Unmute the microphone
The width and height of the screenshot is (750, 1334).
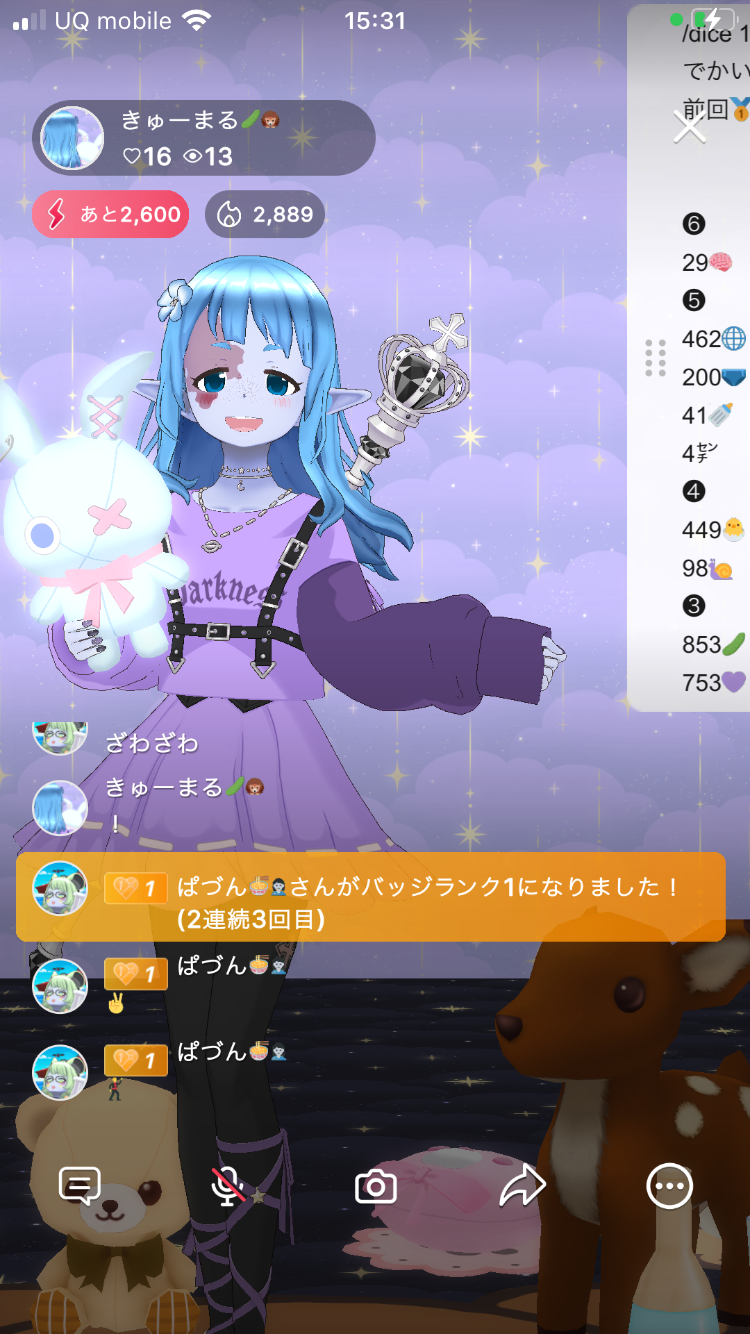click(x=228, y=1186)
